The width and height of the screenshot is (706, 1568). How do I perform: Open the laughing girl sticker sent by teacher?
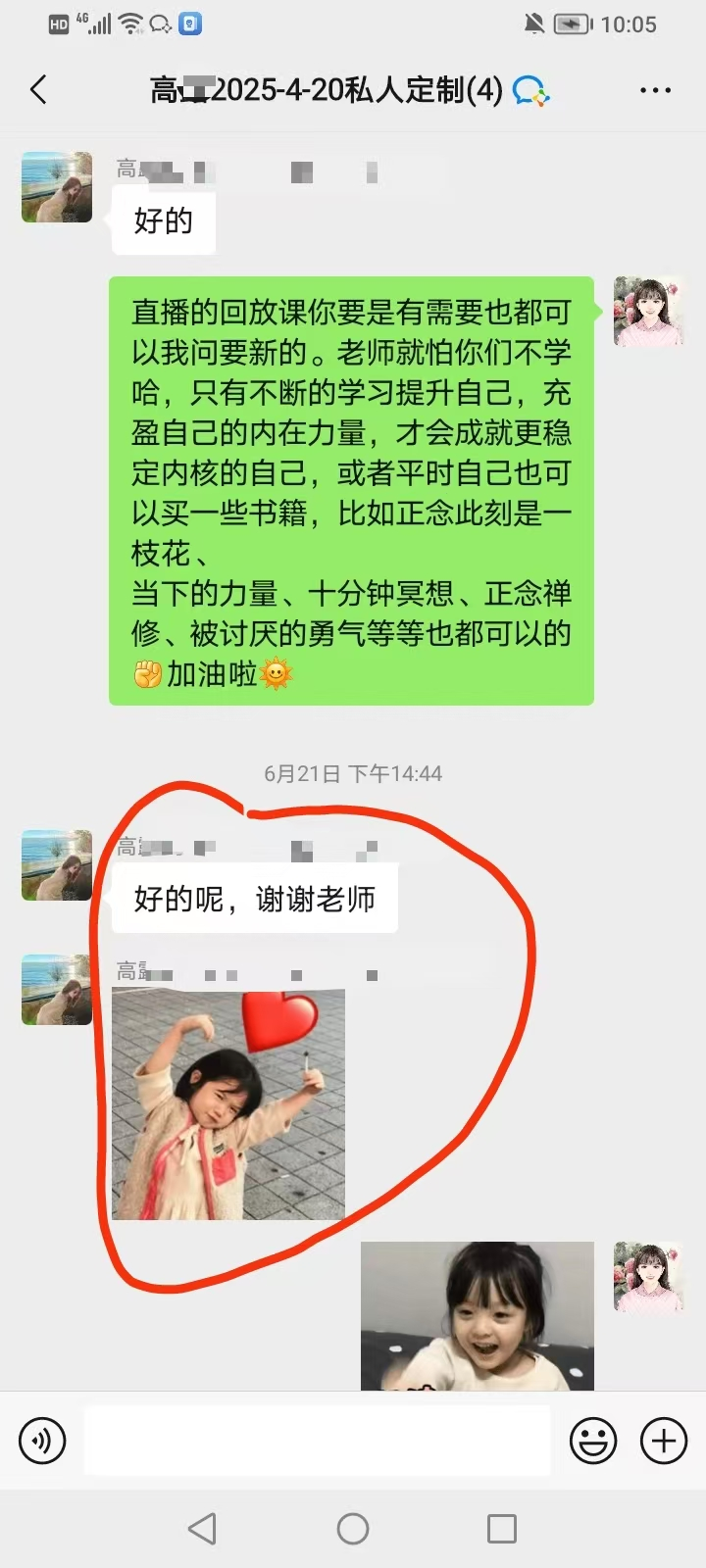[477, 1315]
